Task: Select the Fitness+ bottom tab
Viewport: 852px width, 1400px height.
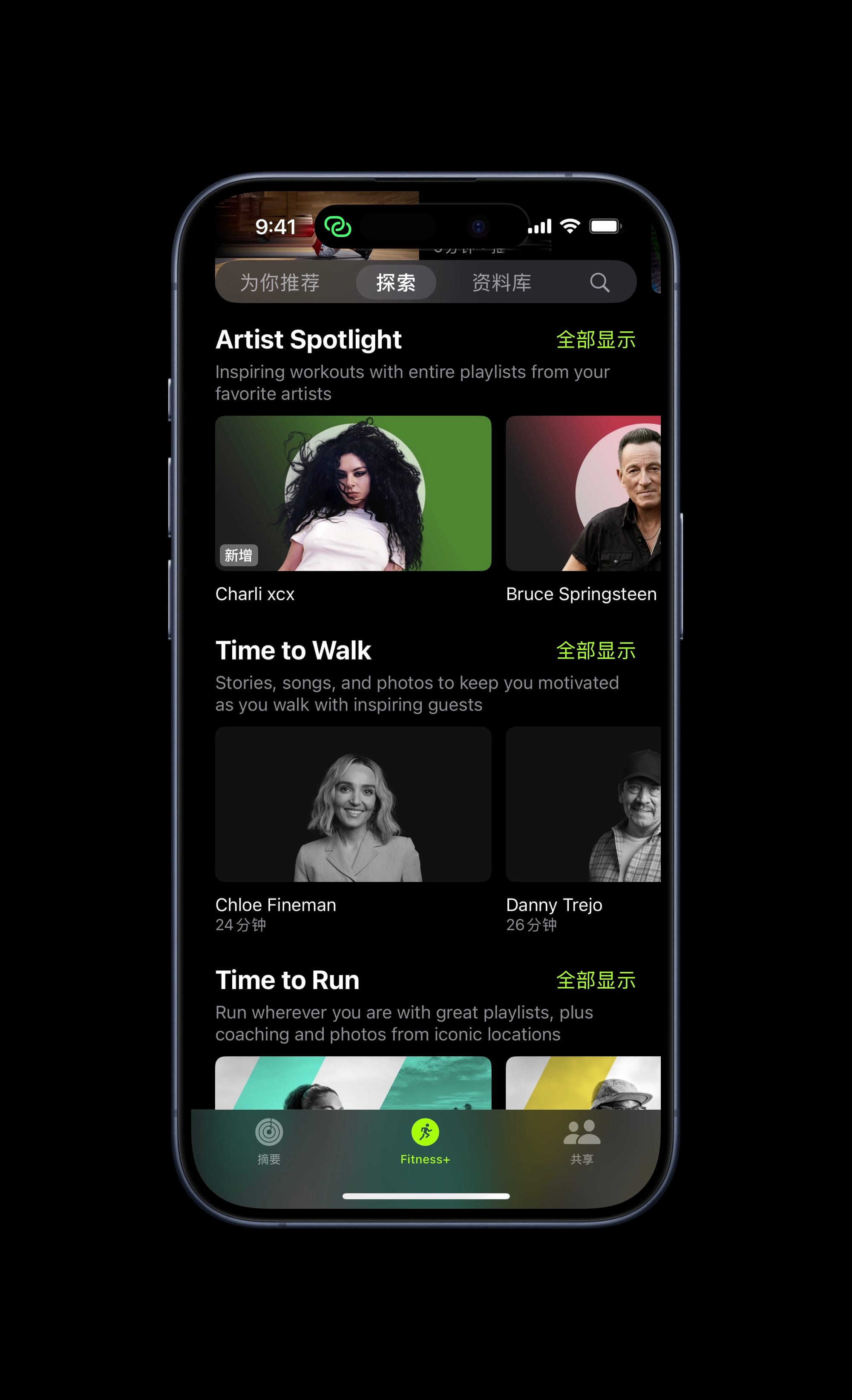Action: click(x=425, y=1140)
